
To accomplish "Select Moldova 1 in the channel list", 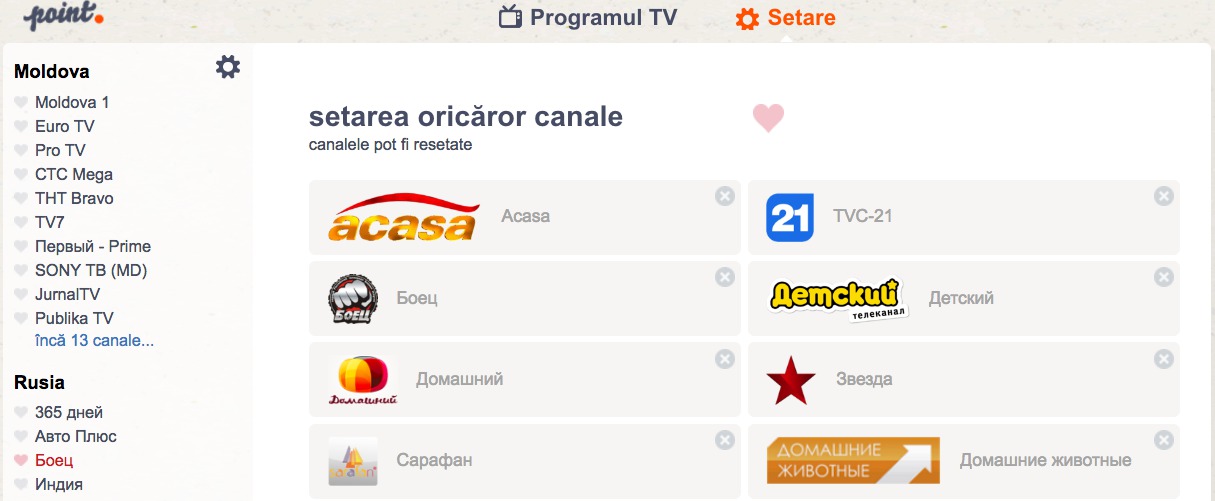I will 71,102.
